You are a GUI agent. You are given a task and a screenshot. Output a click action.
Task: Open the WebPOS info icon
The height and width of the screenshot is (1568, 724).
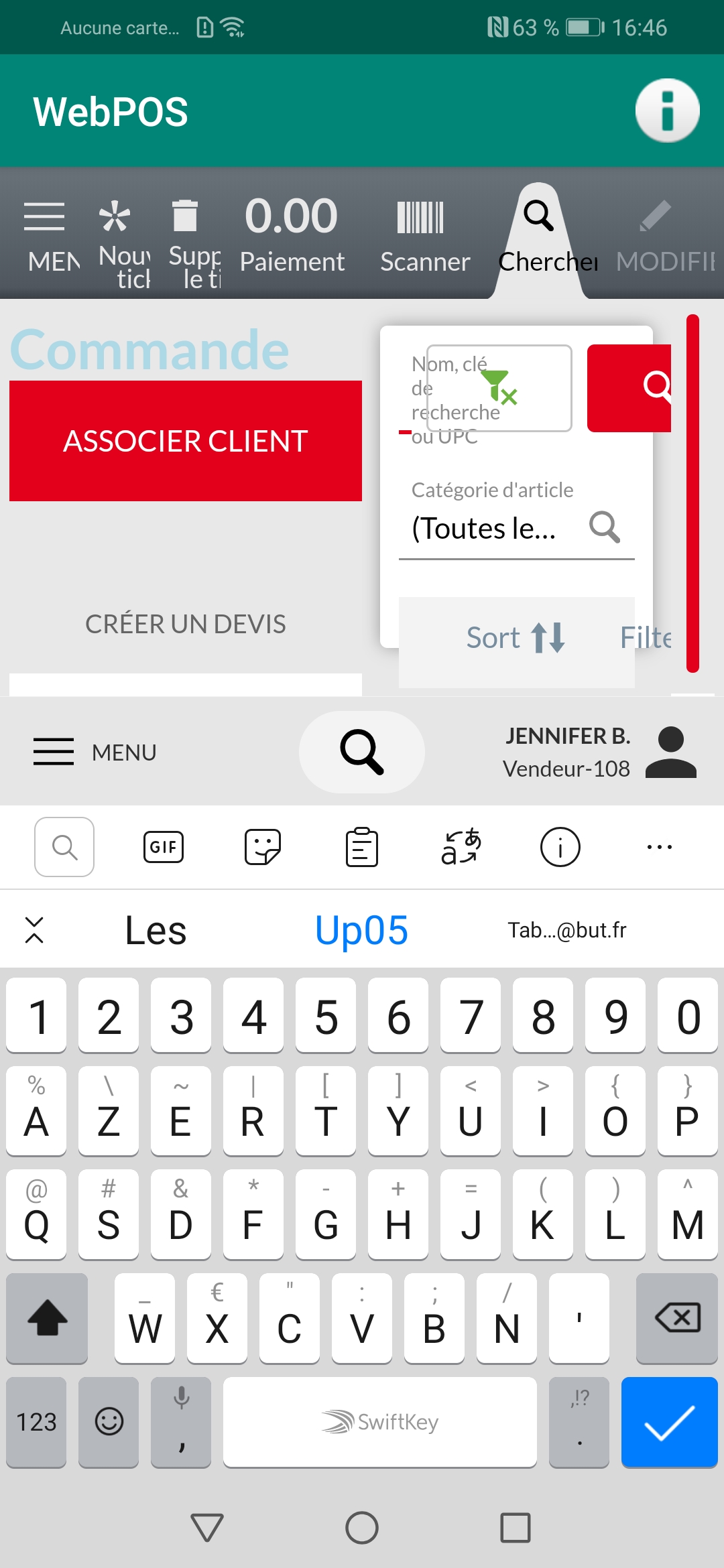tap(666, 111)
